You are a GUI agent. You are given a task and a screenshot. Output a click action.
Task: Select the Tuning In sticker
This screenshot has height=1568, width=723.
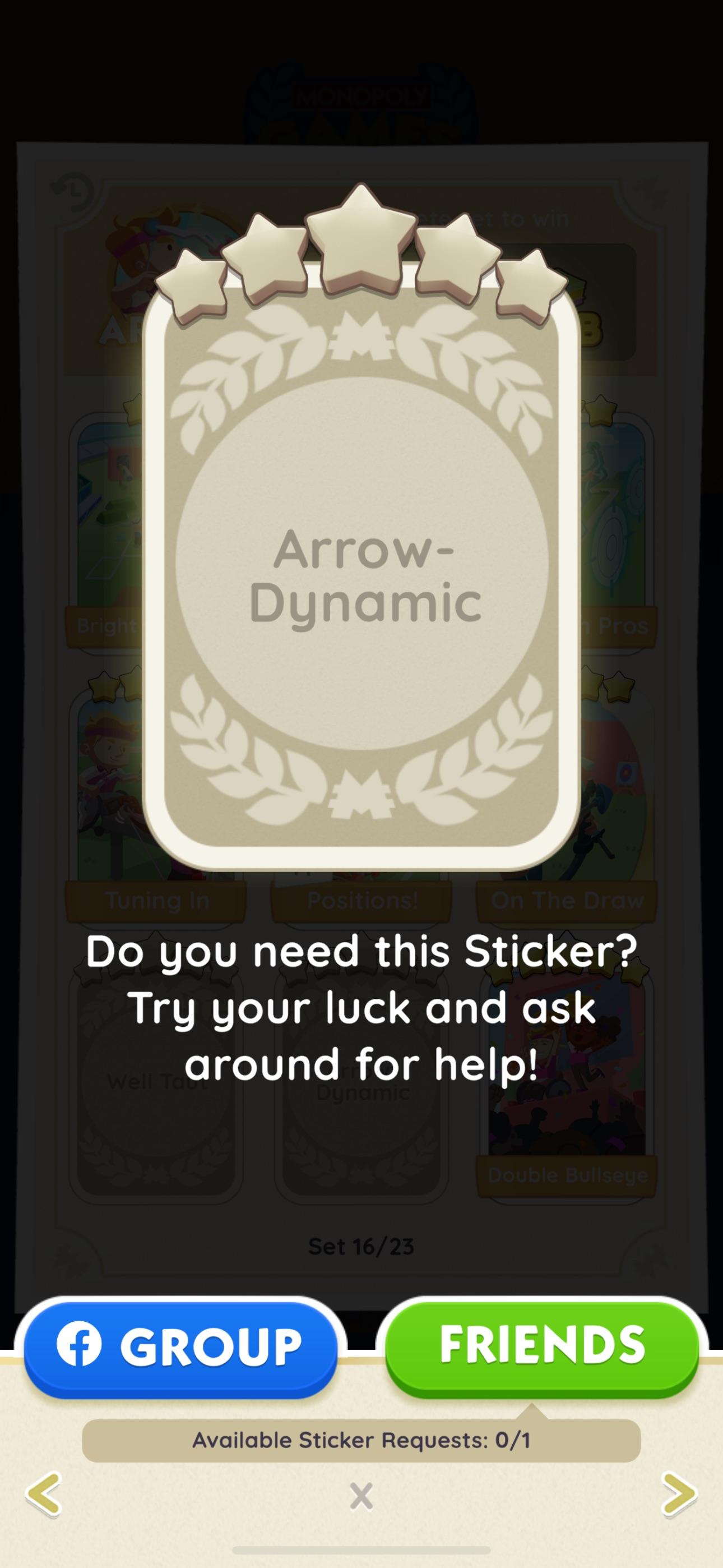click(158, 900)
